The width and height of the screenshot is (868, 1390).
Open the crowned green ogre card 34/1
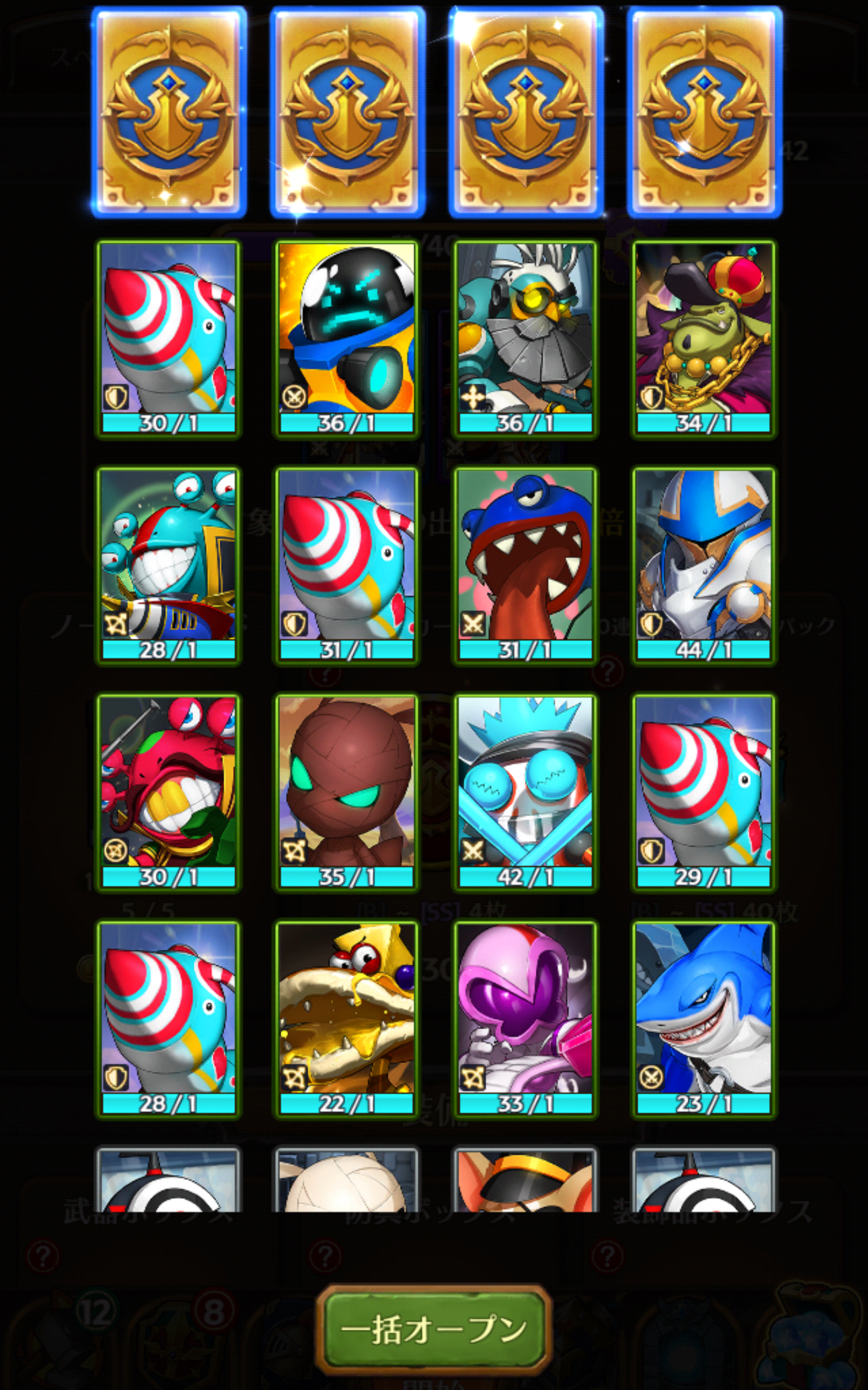tap(703, 338)
